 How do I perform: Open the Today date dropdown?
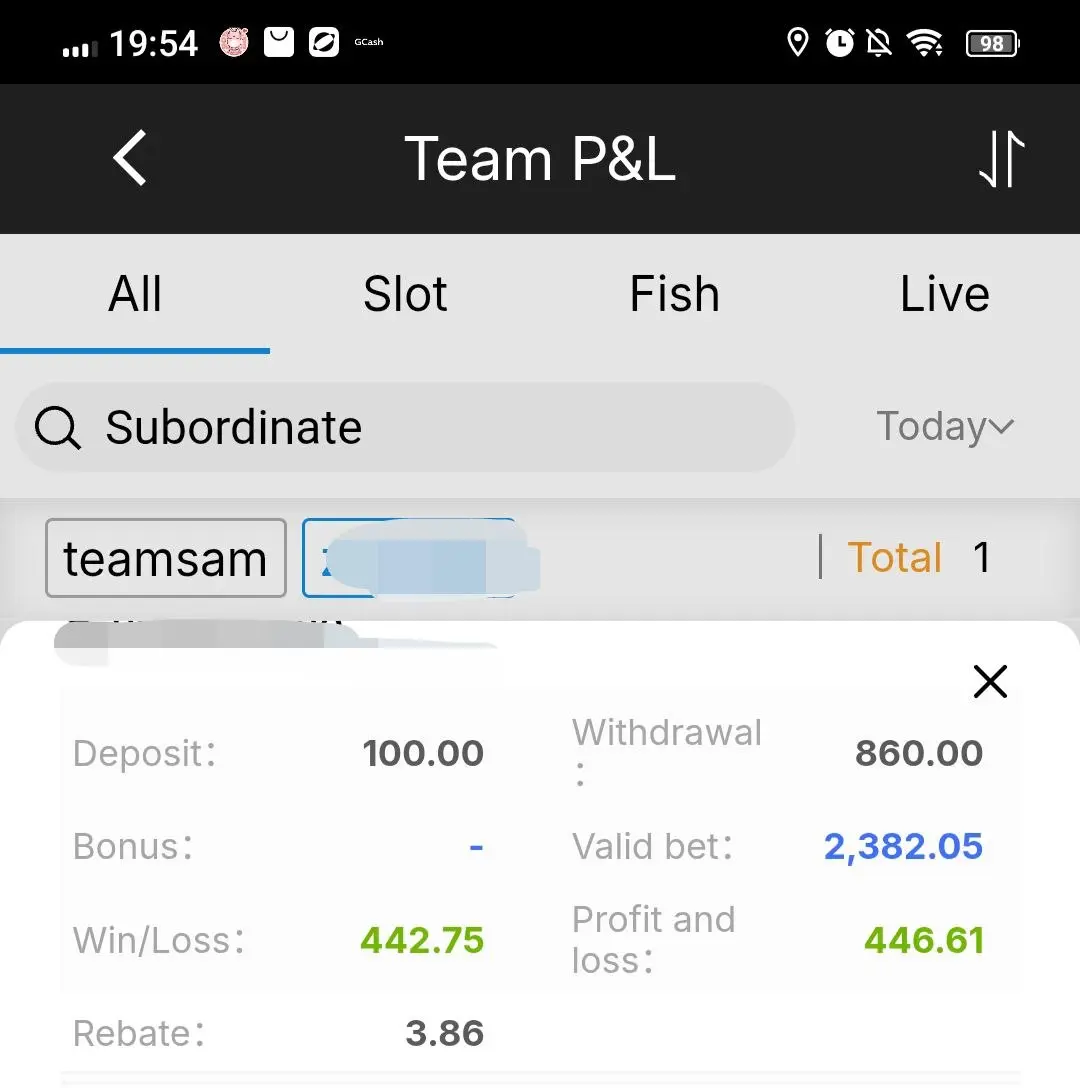coord(945,426)
